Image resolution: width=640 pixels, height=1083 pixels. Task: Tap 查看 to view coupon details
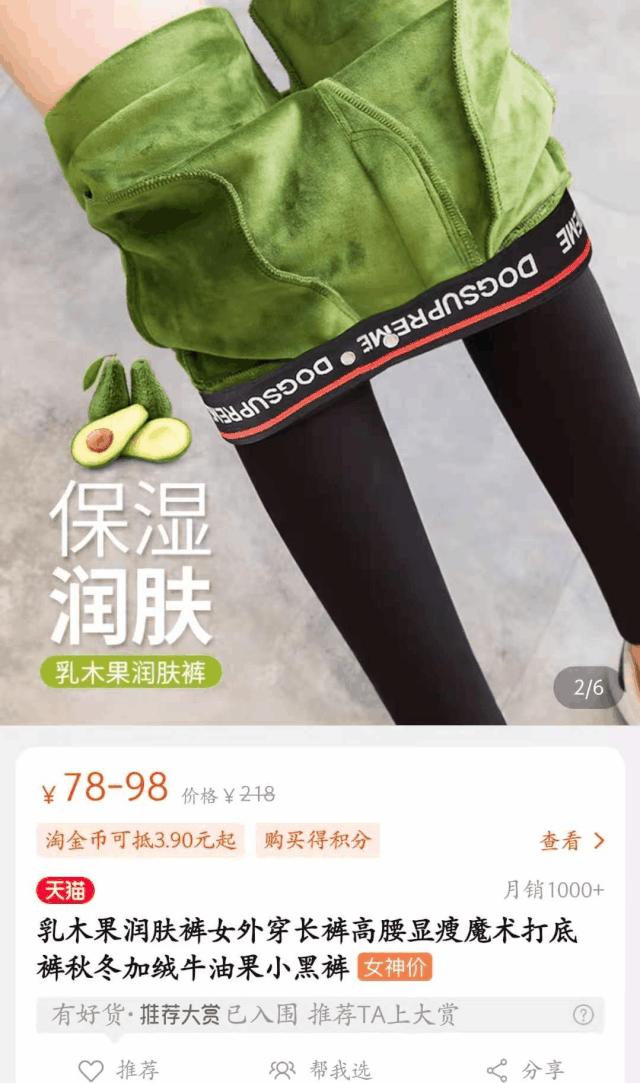point(572,841)
